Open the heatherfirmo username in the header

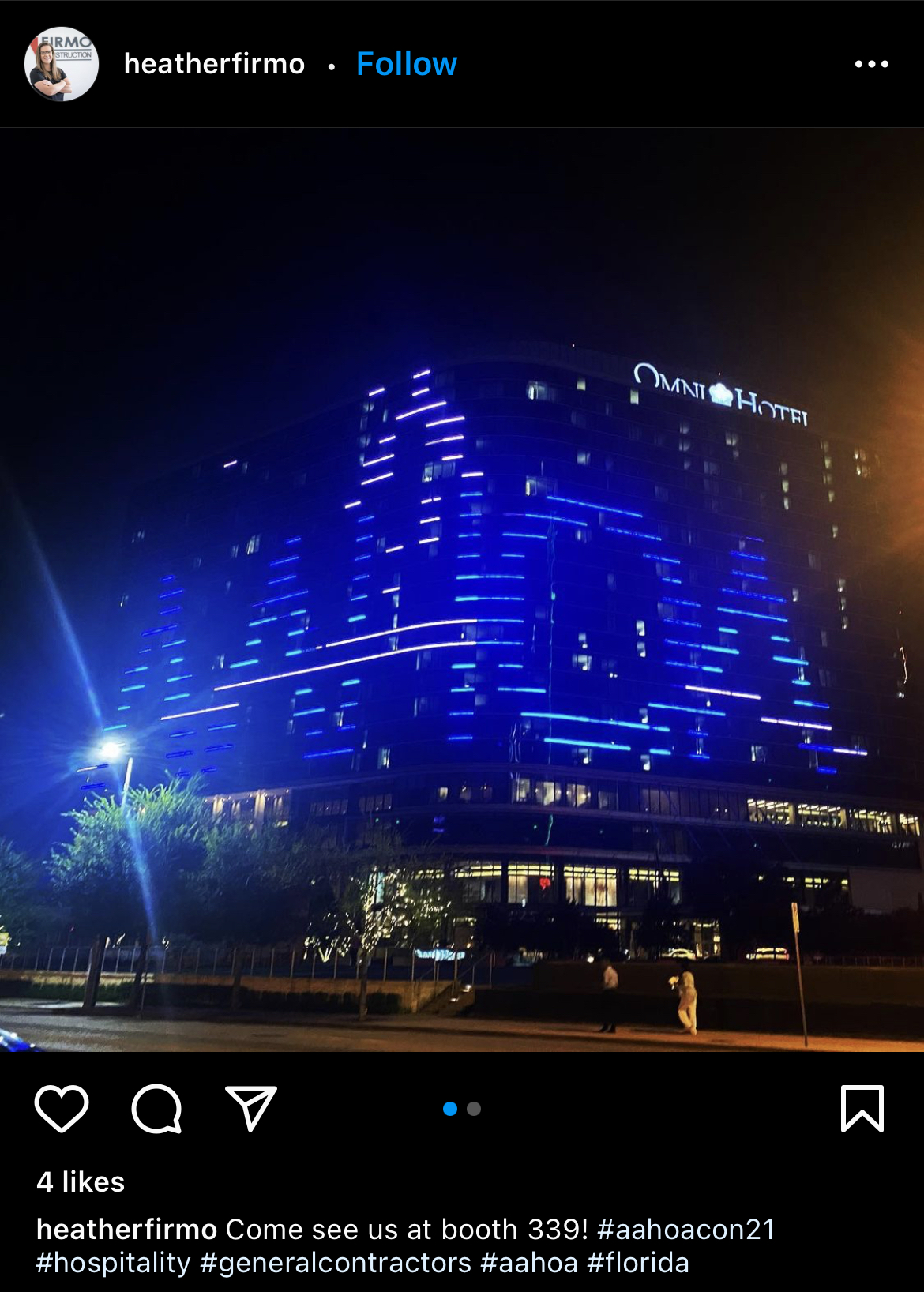click(214, 64)
